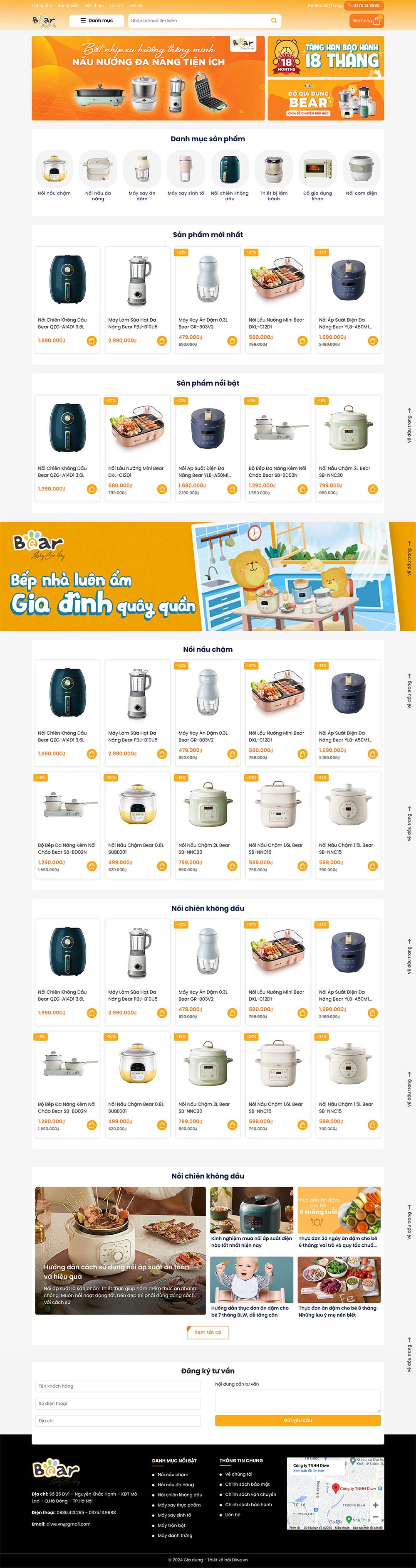Viewport: 416px width, 1568px height.
Task: Add featured Nồi Nấu Chậm 2L to cart
Action: pos(373,489)
